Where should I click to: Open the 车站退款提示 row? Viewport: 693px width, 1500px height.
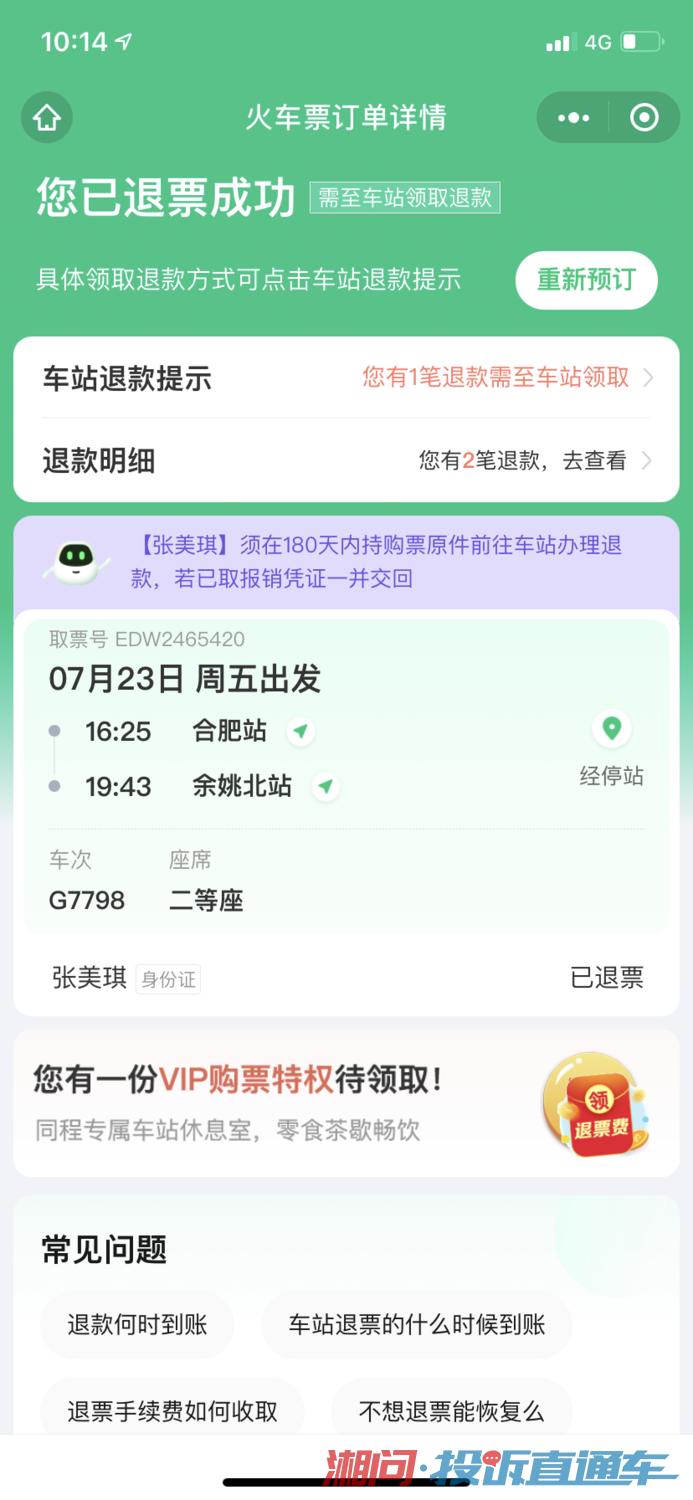tap(346, 378)
